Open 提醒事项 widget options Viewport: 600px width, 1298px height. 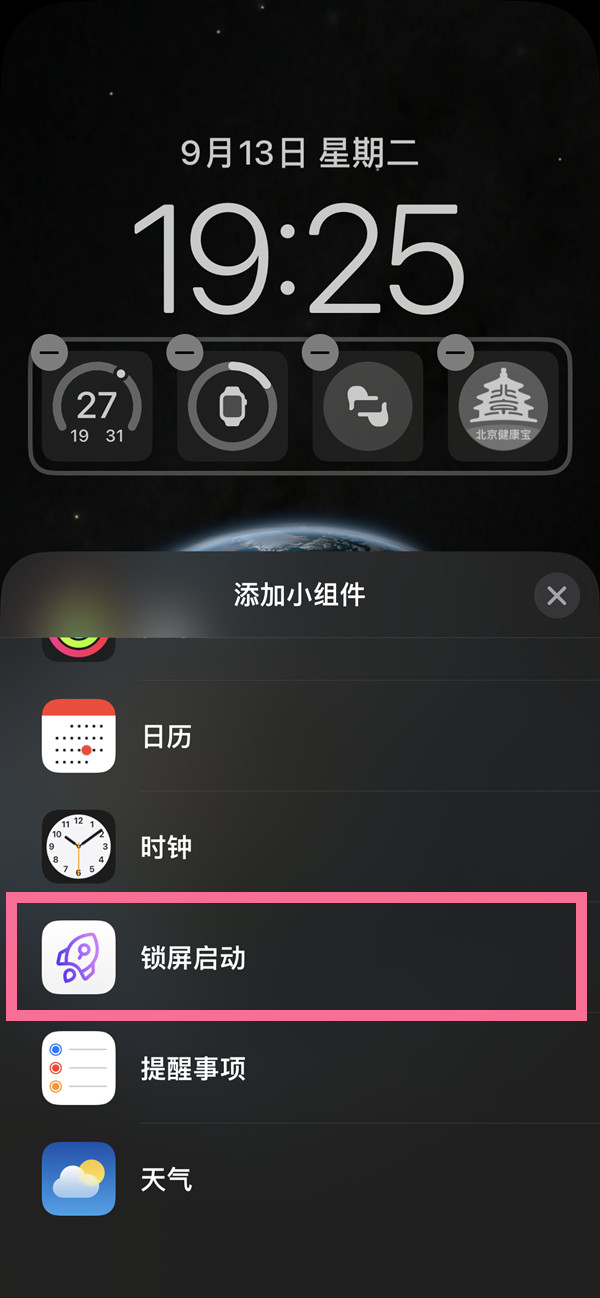tap(300, 1068)
